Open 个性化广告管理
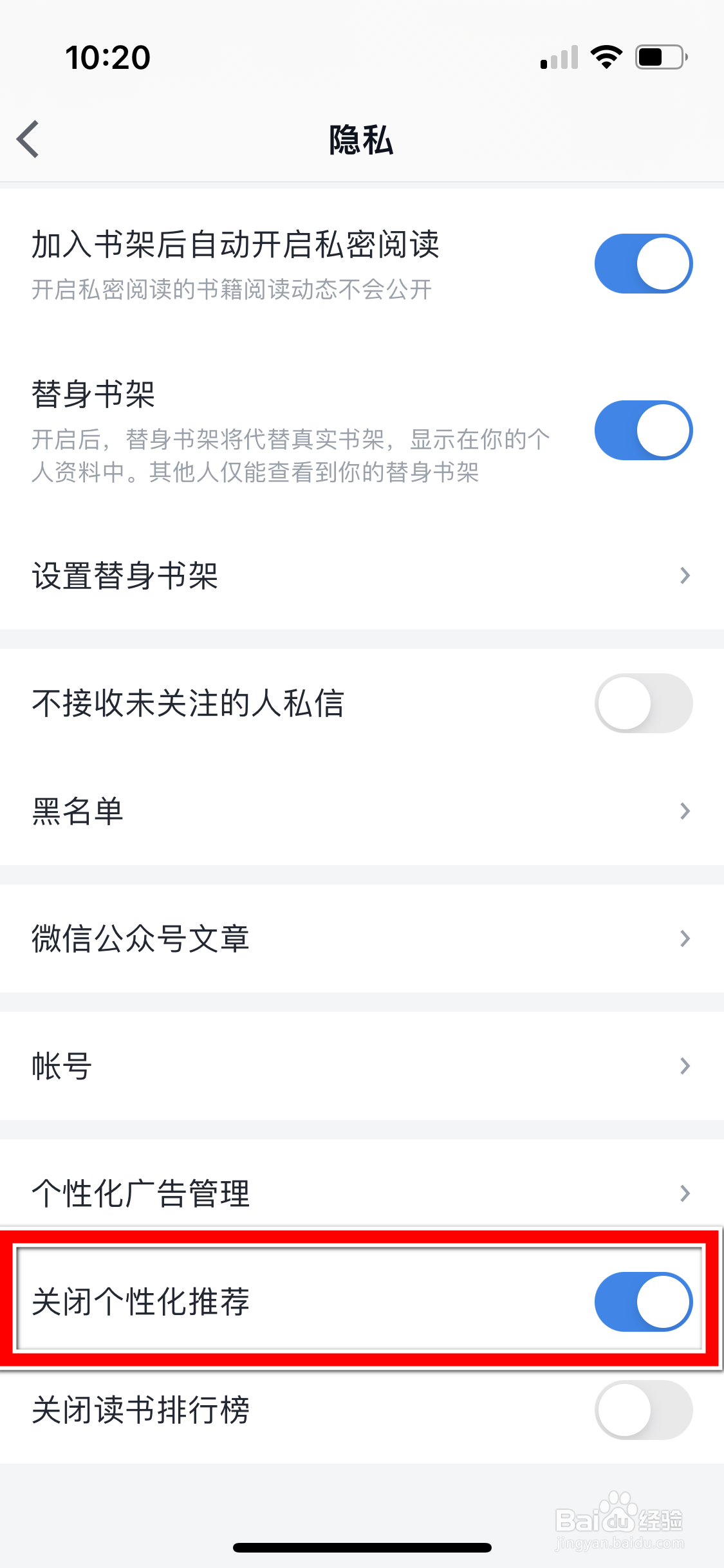This screenshot has width=724, height=1568. click(362, 1193)
